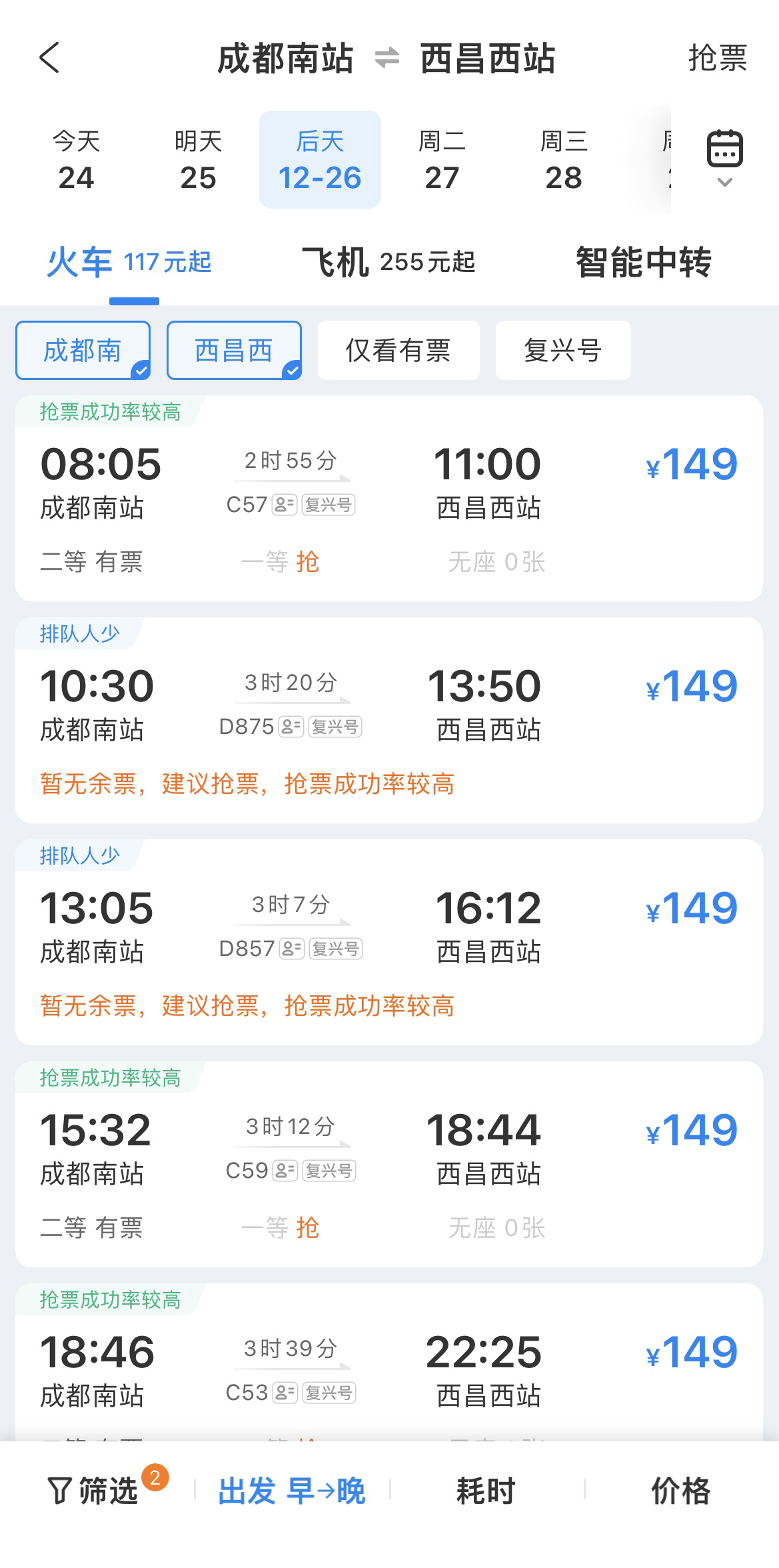Switch to the 智能中转 tab
This screenshot has width=779, height=1568.
click(643, 262)
